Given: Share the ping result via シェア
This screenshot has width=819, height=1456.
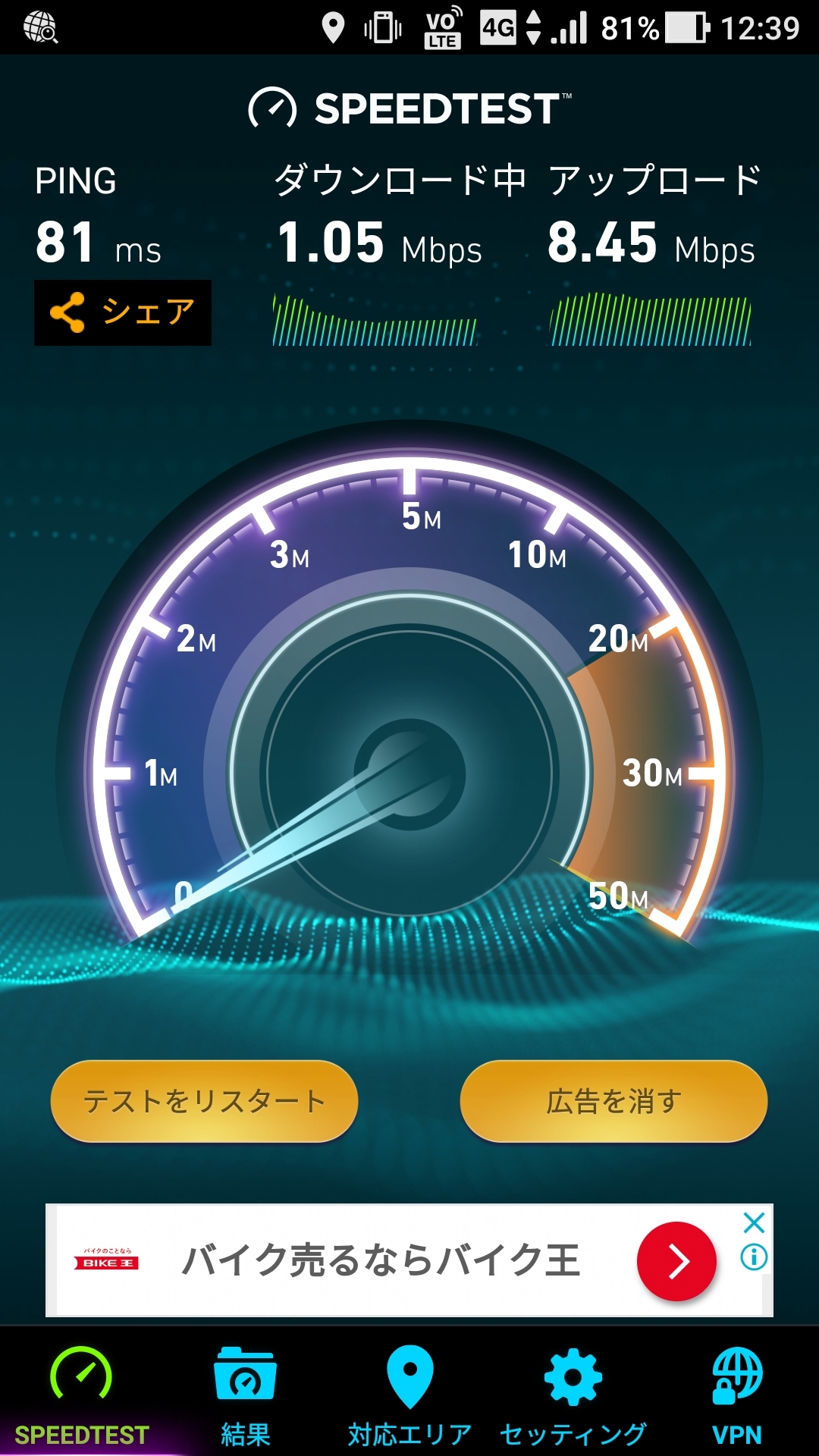Looking at the screenshot, I should (122, 312).
